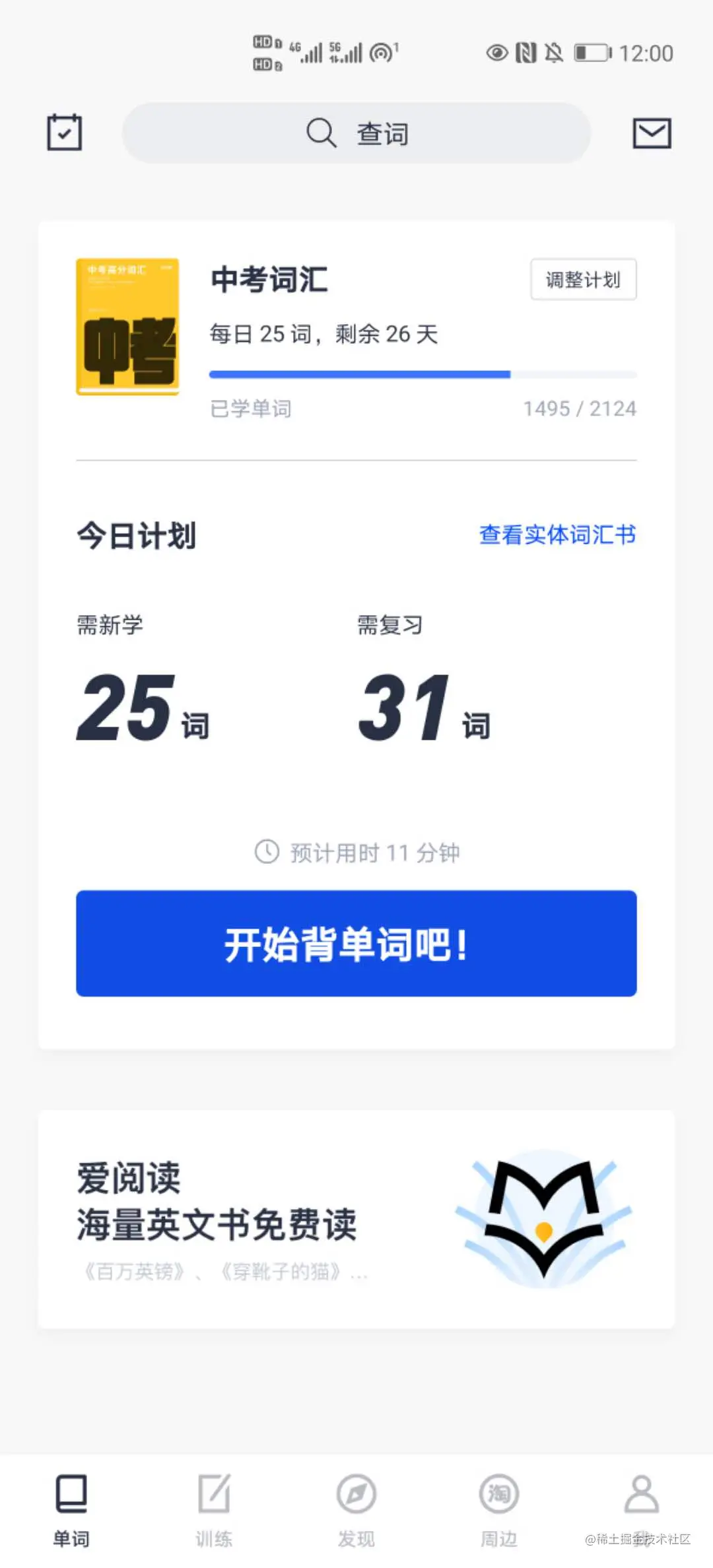Open the 中考词汇 book cover
Screen dimensions: 713x1568
click(127, 327)
